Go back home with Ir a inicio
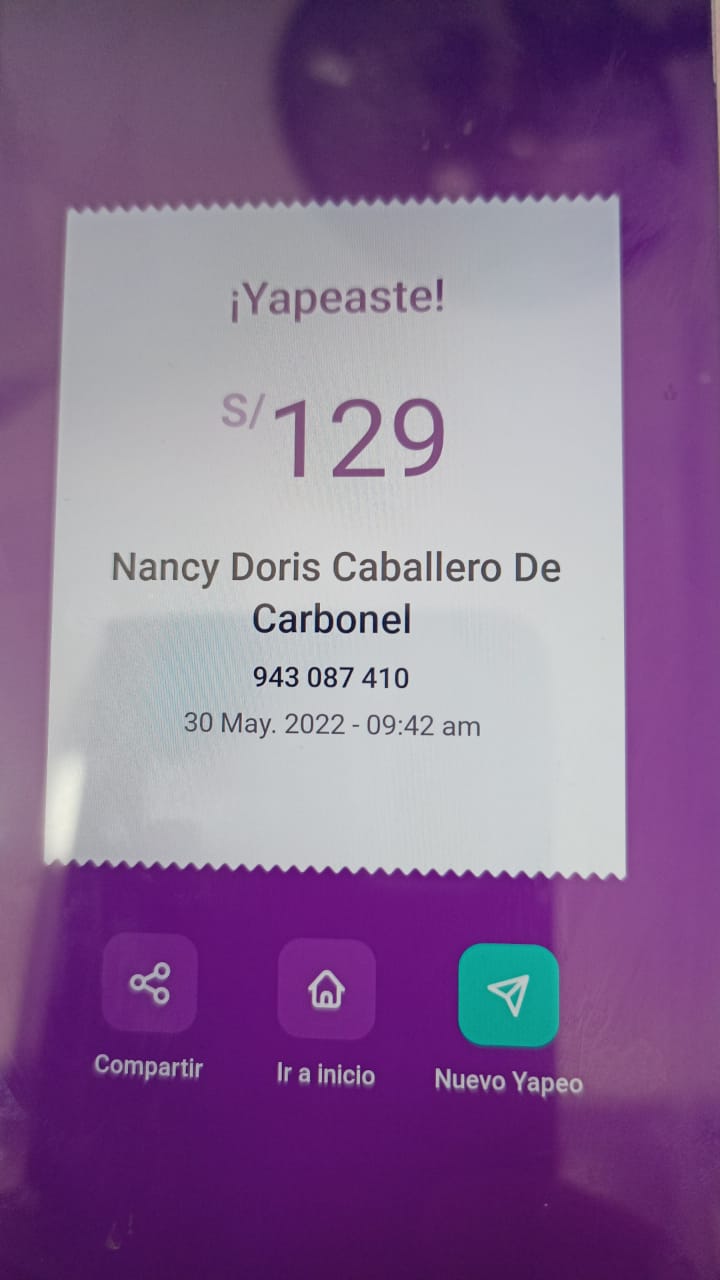This screenshot has height=1280, width=720. (326, 989)
